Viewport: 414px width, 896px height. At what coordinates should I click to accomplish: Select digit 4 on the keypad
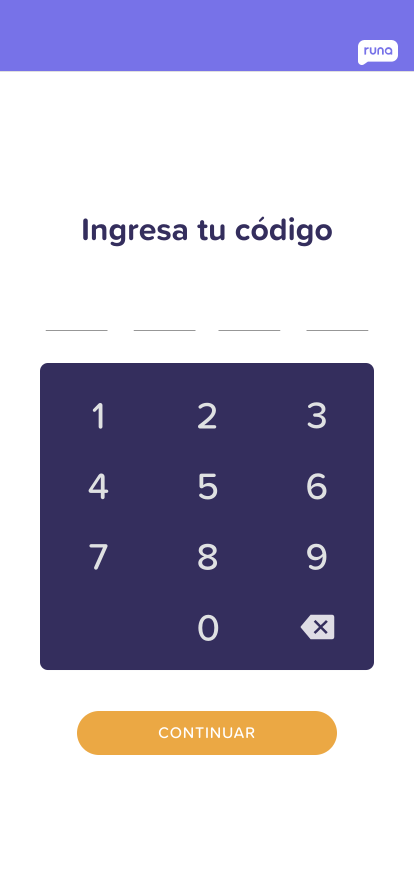pos(98,487)
